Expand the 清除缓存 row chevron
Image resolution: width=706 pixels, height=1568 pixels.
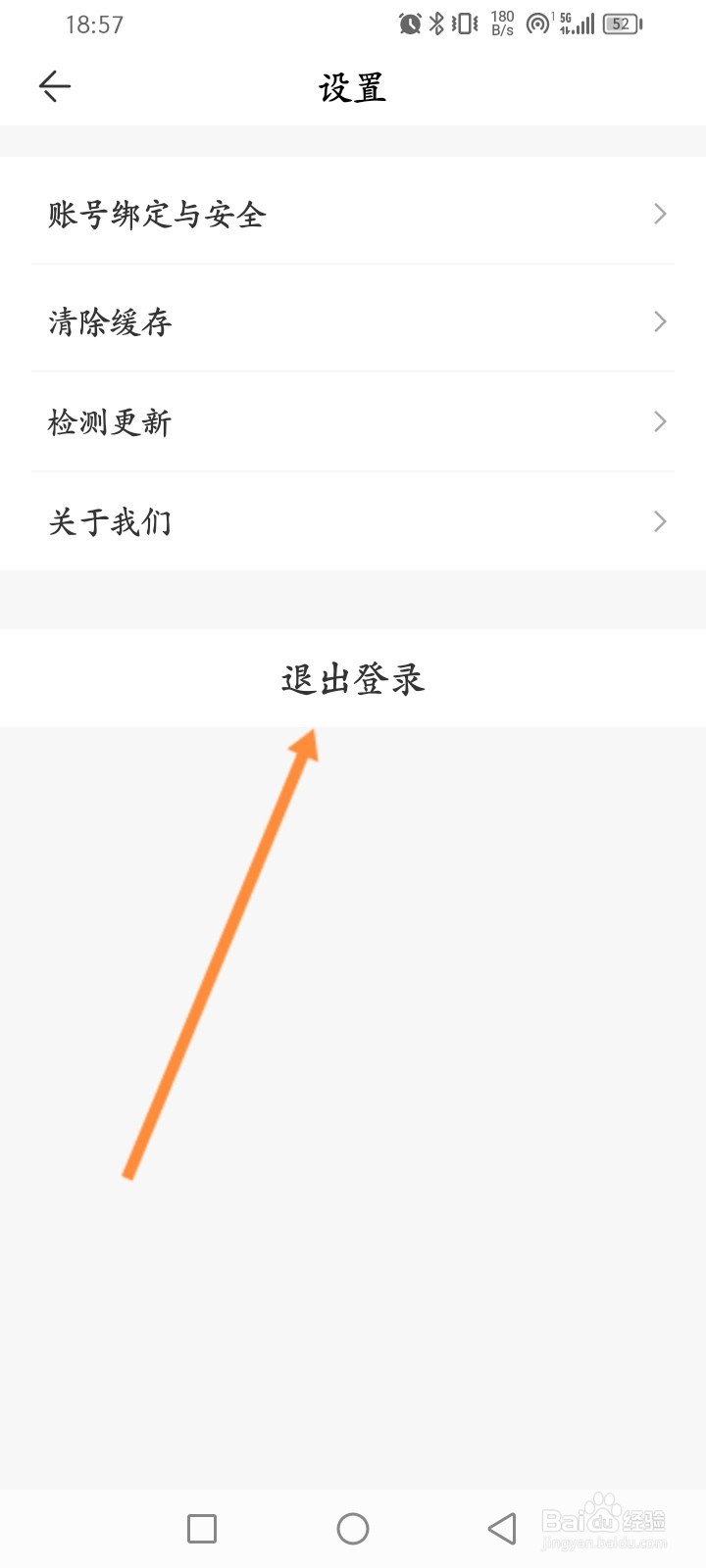(x=659, y=321)
